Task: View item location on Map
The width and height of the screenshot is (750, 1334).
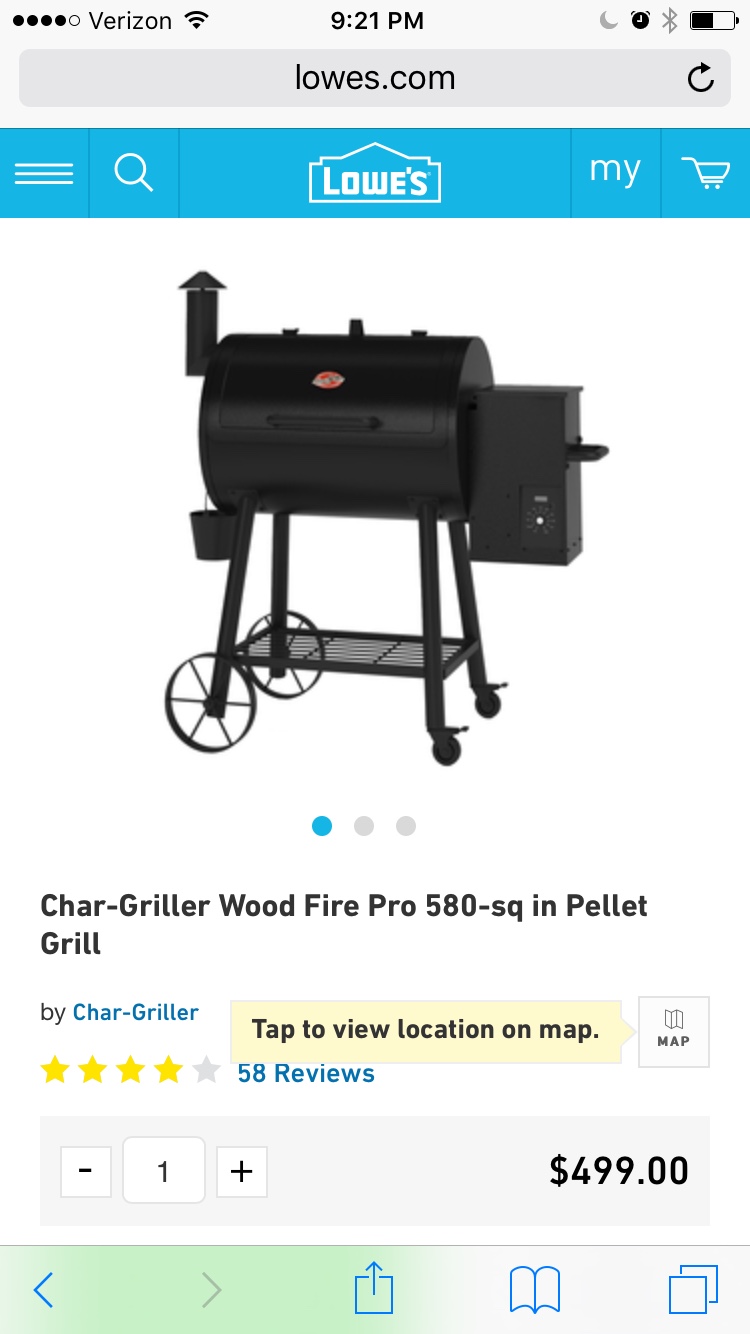Action: (x=673, y=1031)
